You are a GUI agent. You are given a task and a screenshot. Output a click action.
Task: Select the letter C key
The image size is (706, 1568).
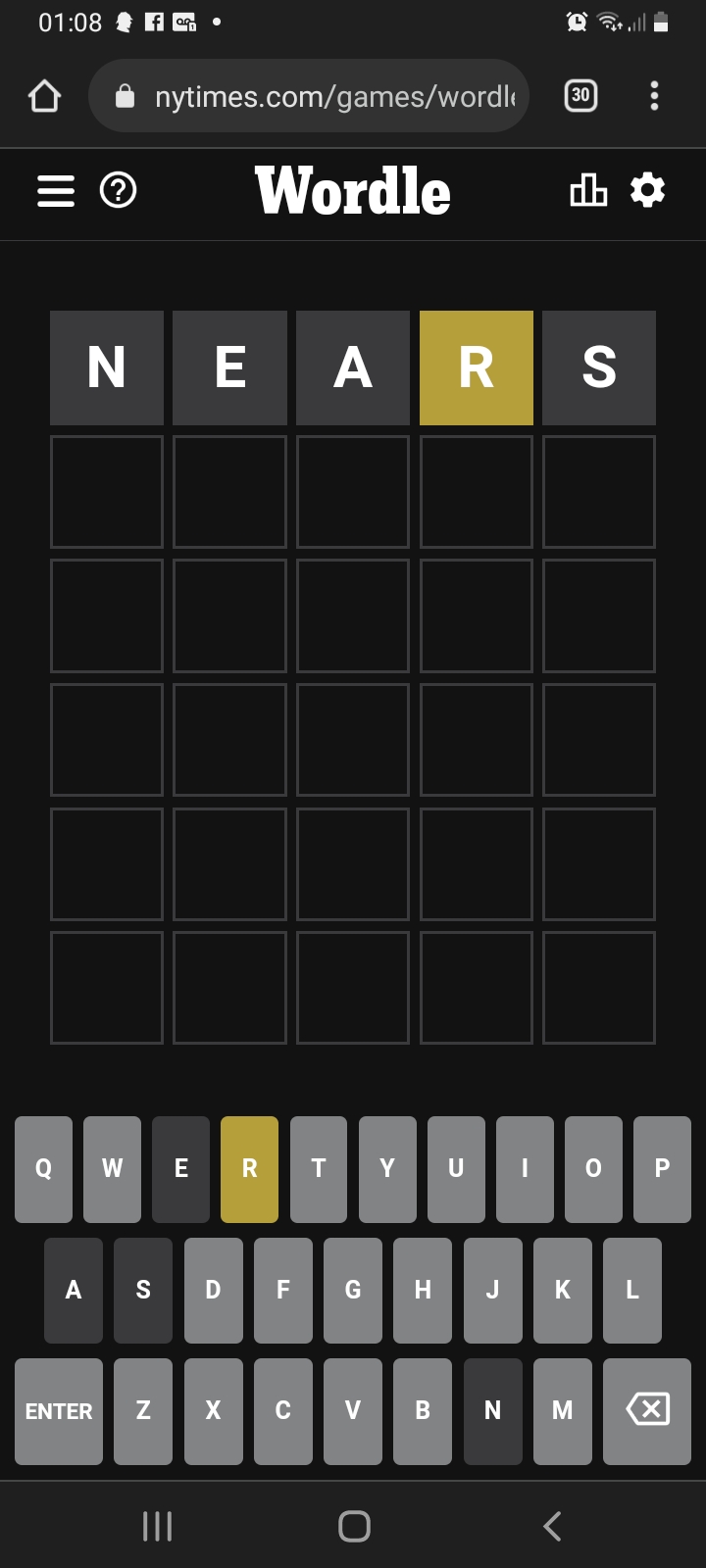283,1411
